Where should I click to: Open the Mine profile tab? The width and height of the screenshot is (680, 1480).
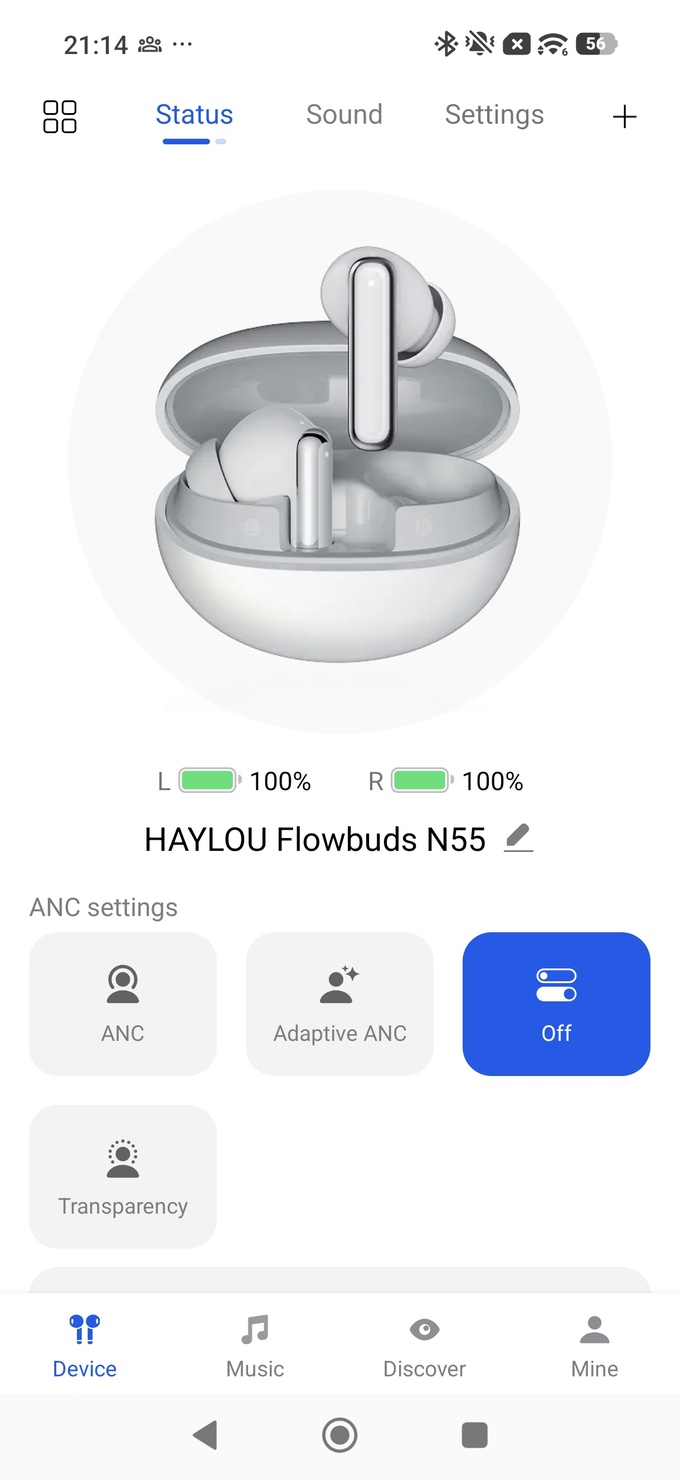594,1346
